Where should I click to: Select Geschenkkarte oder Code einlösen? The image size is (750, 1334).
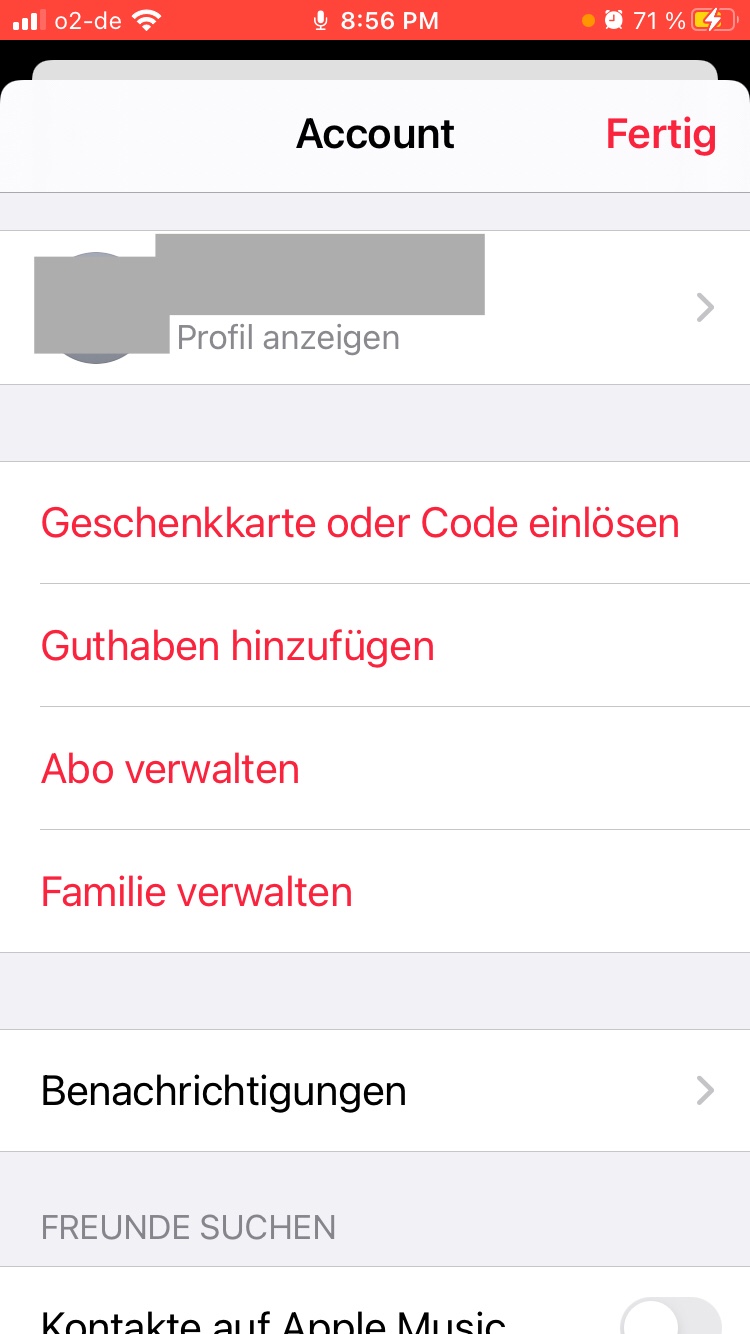pos(360,523)
